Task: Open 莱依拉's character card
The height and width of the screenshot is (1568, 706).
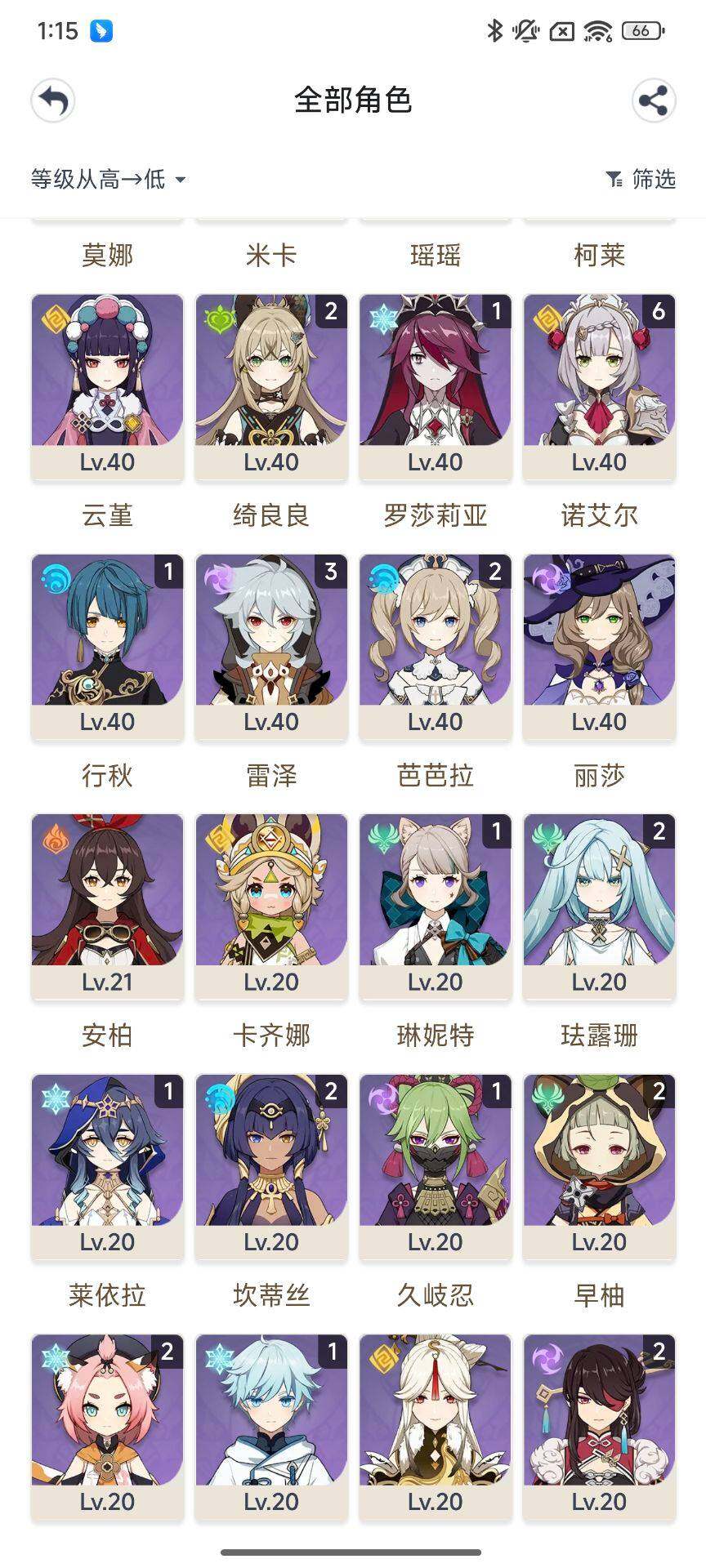Action: [x=107, y=1165]
